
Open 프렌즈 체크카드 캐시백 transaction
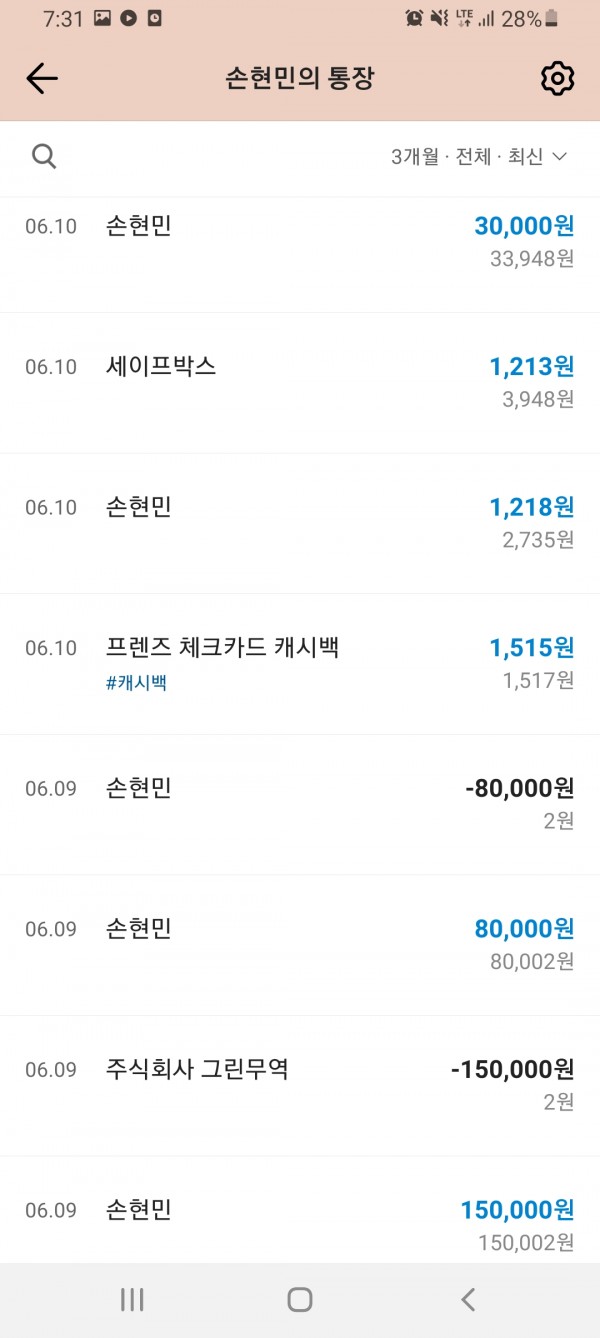[300, 663]
